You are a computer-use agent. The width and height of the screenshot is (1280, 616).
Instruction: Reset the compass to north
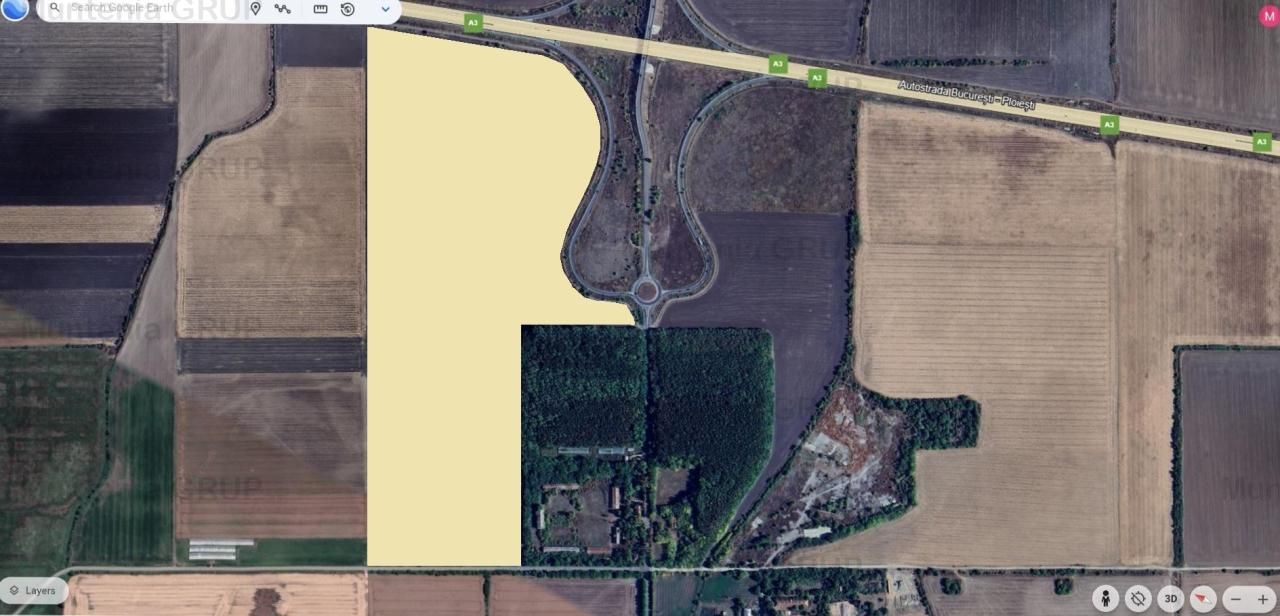tap(1203, 598)
